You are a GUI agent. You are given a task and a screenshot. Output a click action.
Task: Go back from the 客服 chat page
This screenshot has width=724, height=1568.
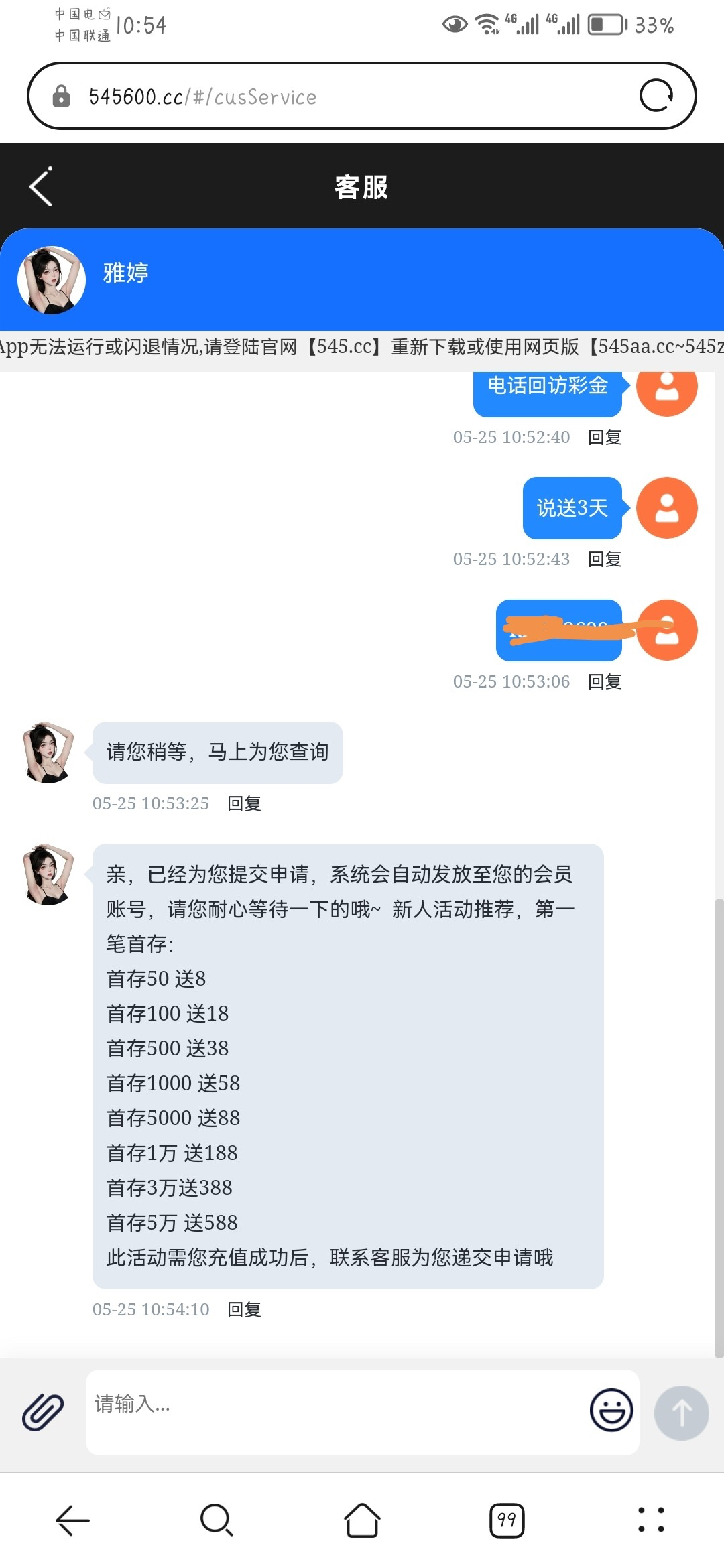pyautogui.click(x=42, y=186)
